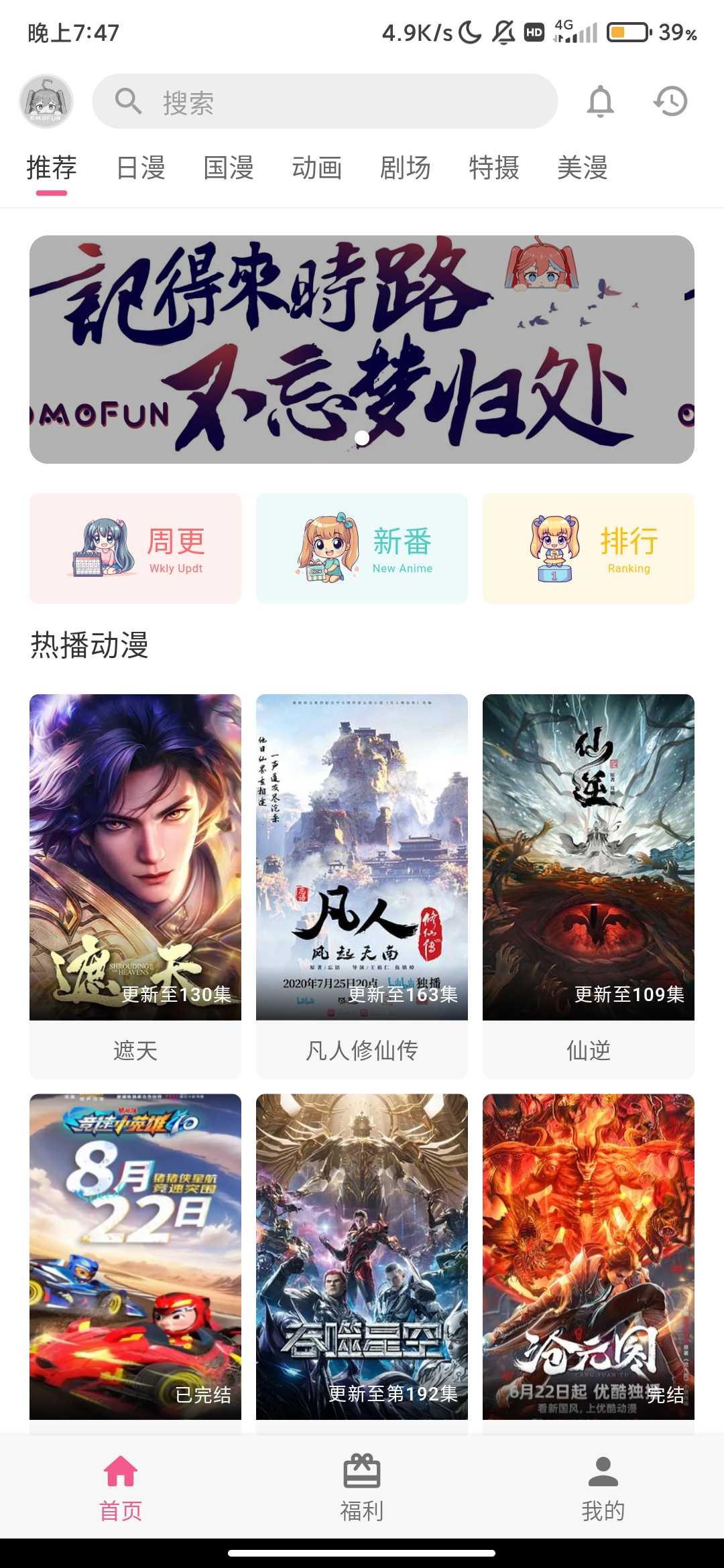Select the 动画 tab
The image size is (724, 1568).
click(317, 168)
